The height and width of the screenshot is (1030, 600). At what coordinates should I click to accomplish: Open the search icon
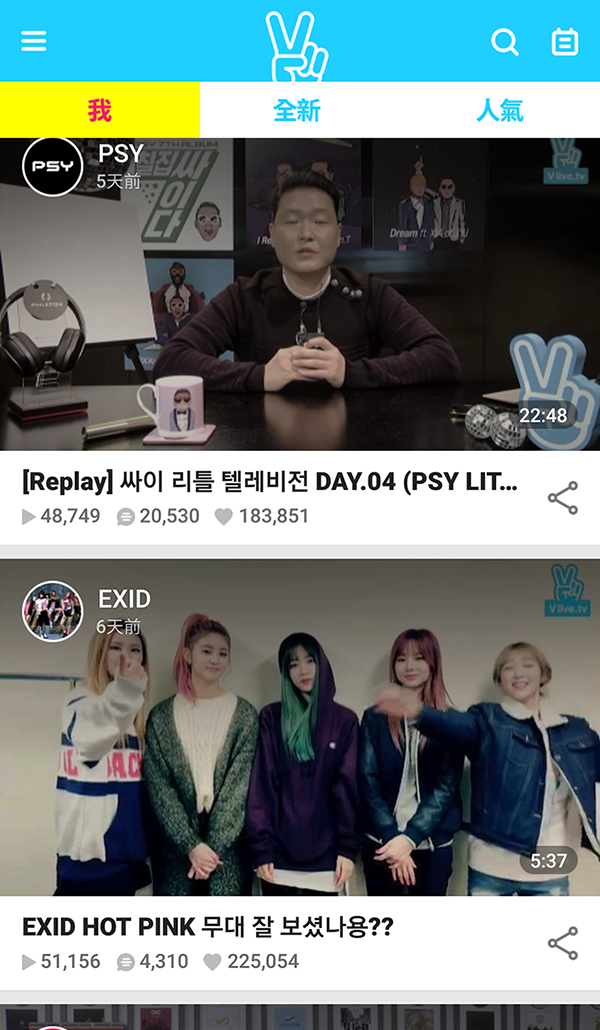(x=505, y=42)
